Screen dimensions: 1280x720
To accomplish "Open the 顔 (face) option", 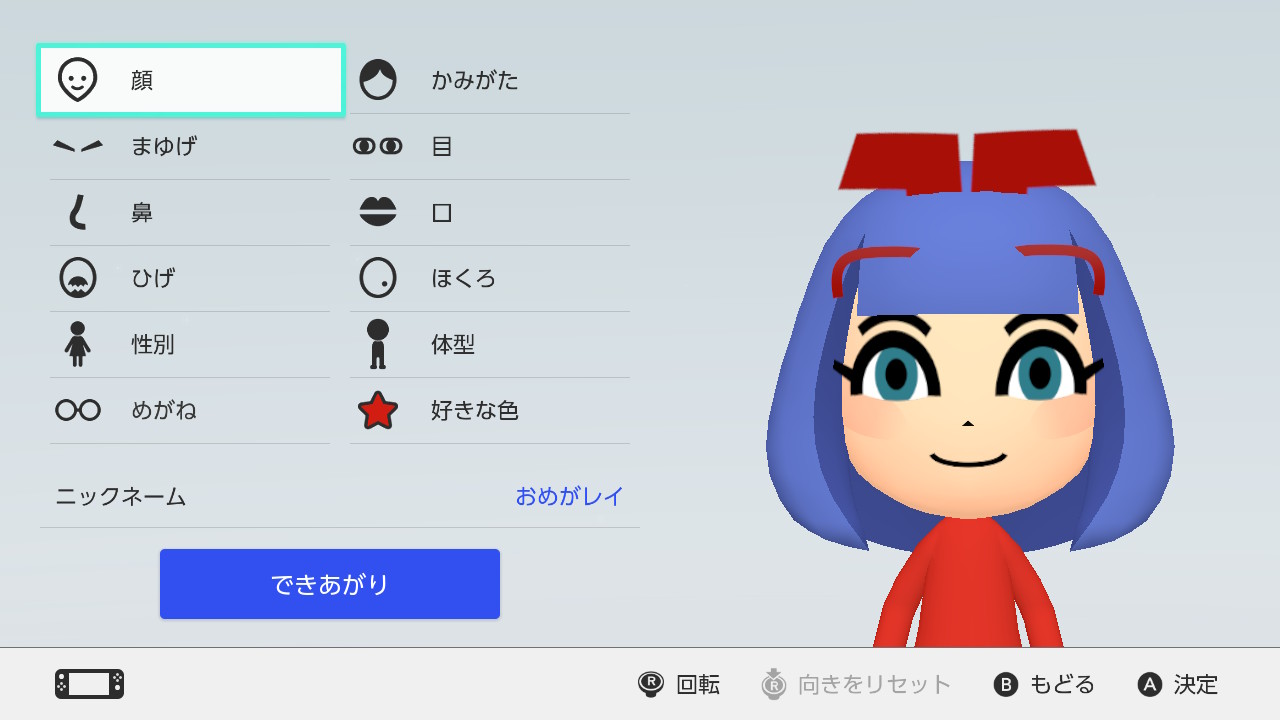I will click(190, 80).
